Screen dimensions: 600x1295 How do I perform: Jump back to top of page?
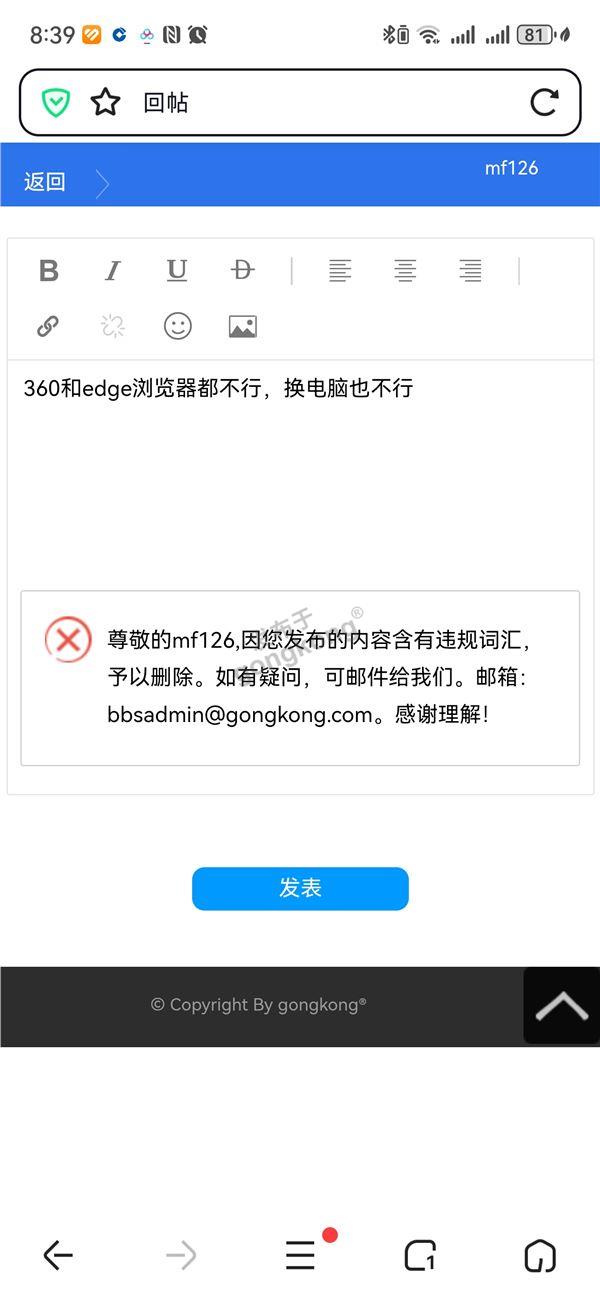coord(561,1005)
